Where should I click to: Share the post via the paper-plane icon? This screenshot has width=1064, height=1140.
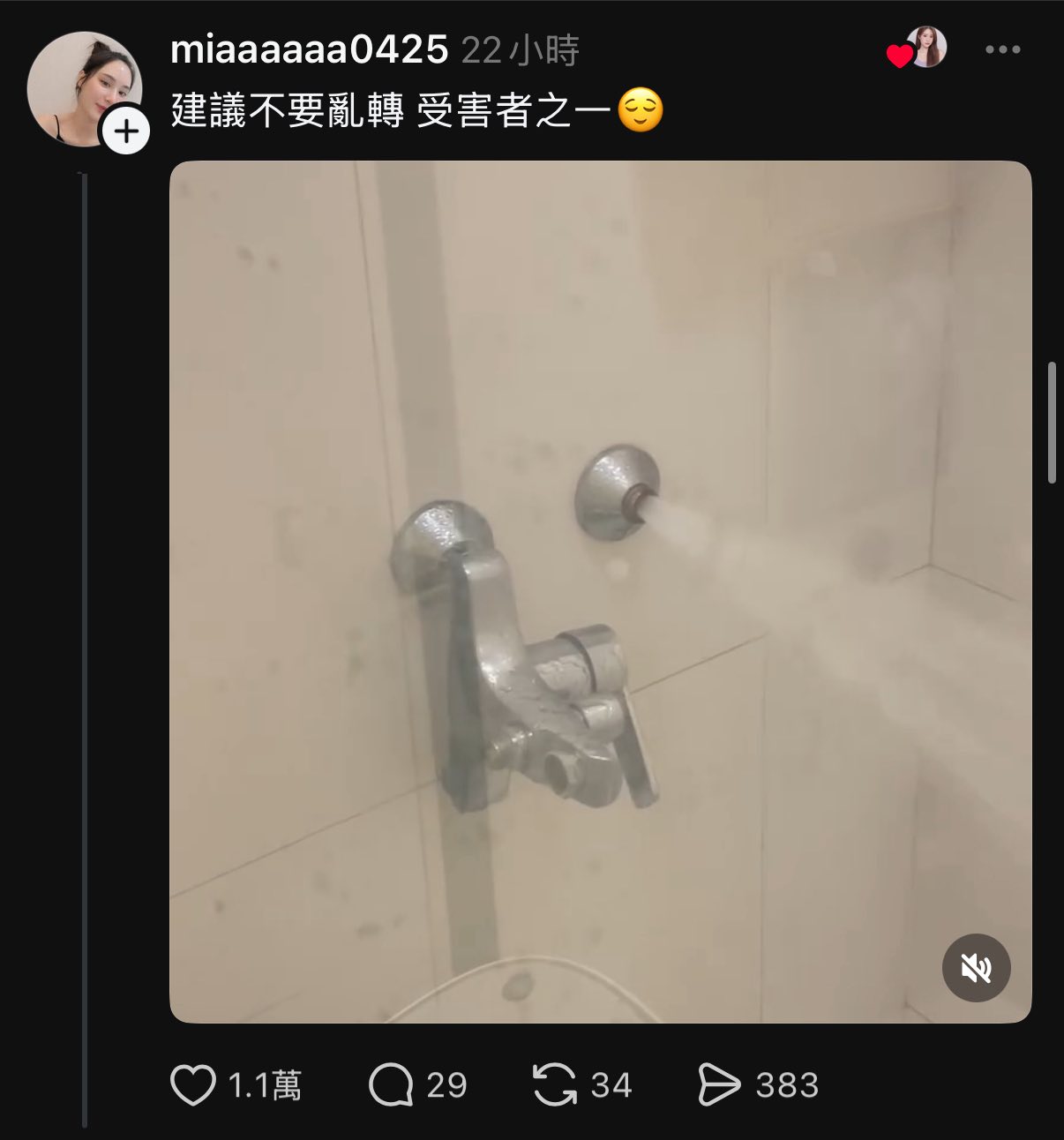[x=719, y=1085]
